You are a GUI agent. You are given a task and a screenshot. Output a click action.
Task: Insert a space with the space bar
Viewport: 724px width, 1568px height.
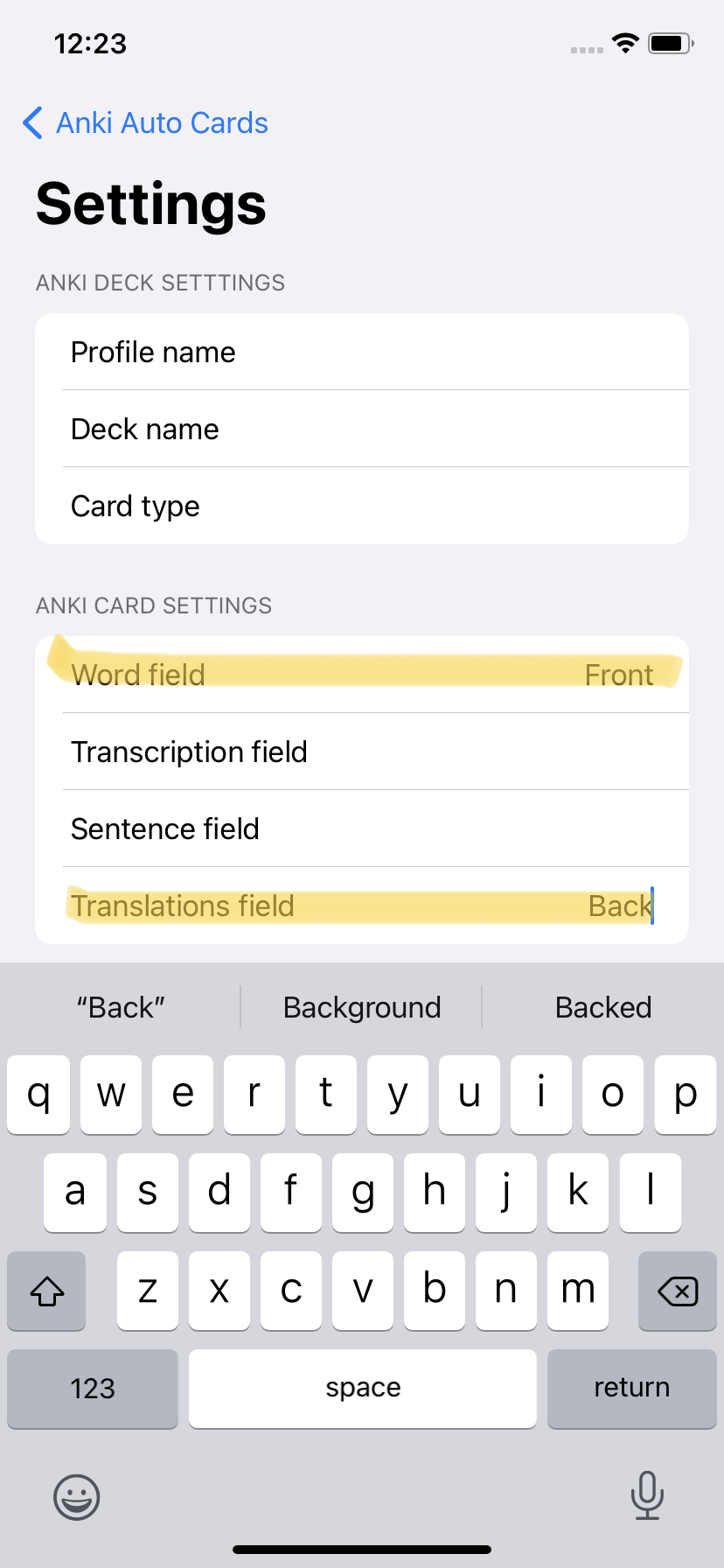pos(362,1388)
